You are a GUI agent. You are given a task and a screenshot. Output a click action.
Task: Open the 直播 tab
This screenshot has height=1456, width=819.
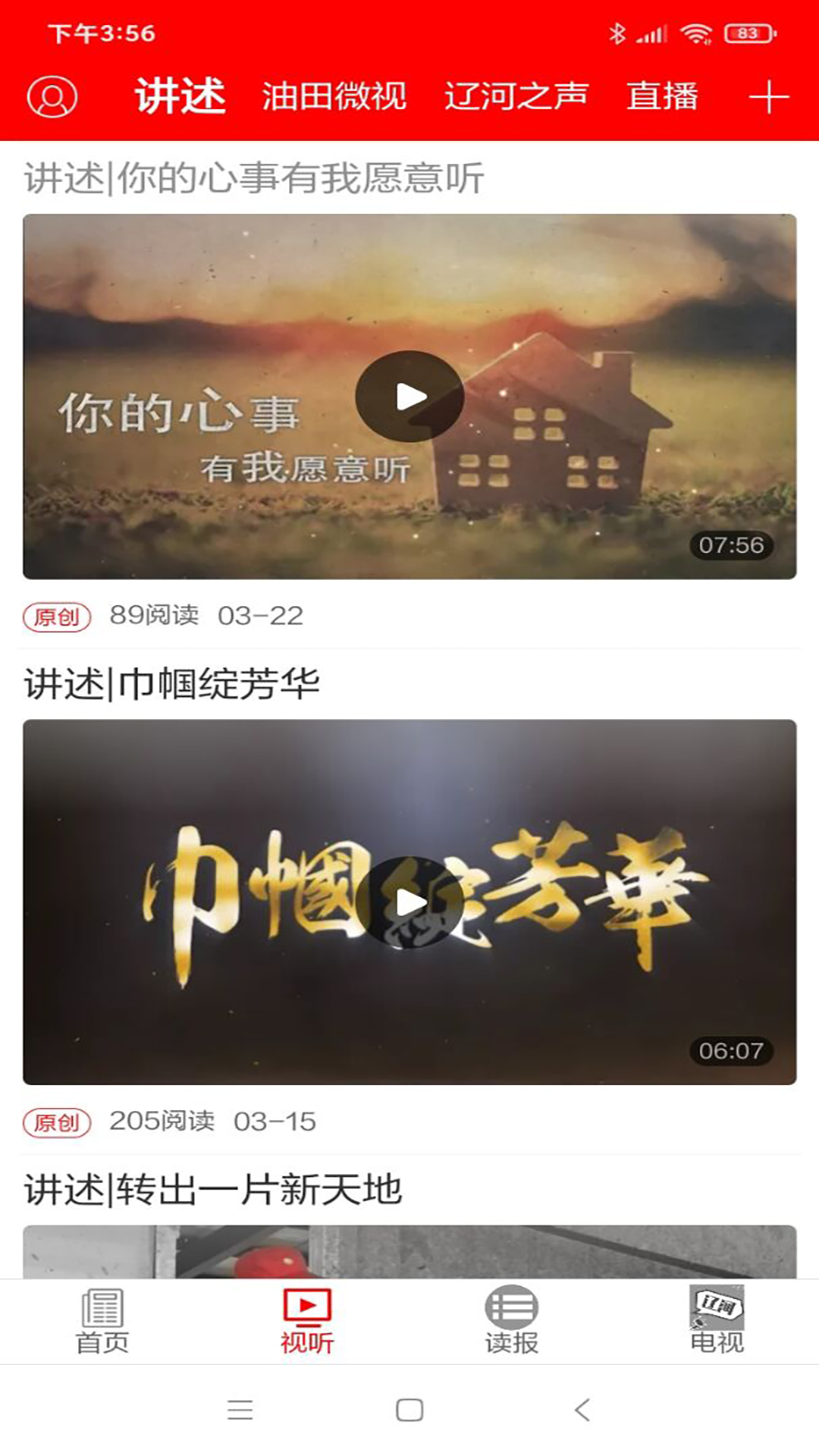[662, 97]
